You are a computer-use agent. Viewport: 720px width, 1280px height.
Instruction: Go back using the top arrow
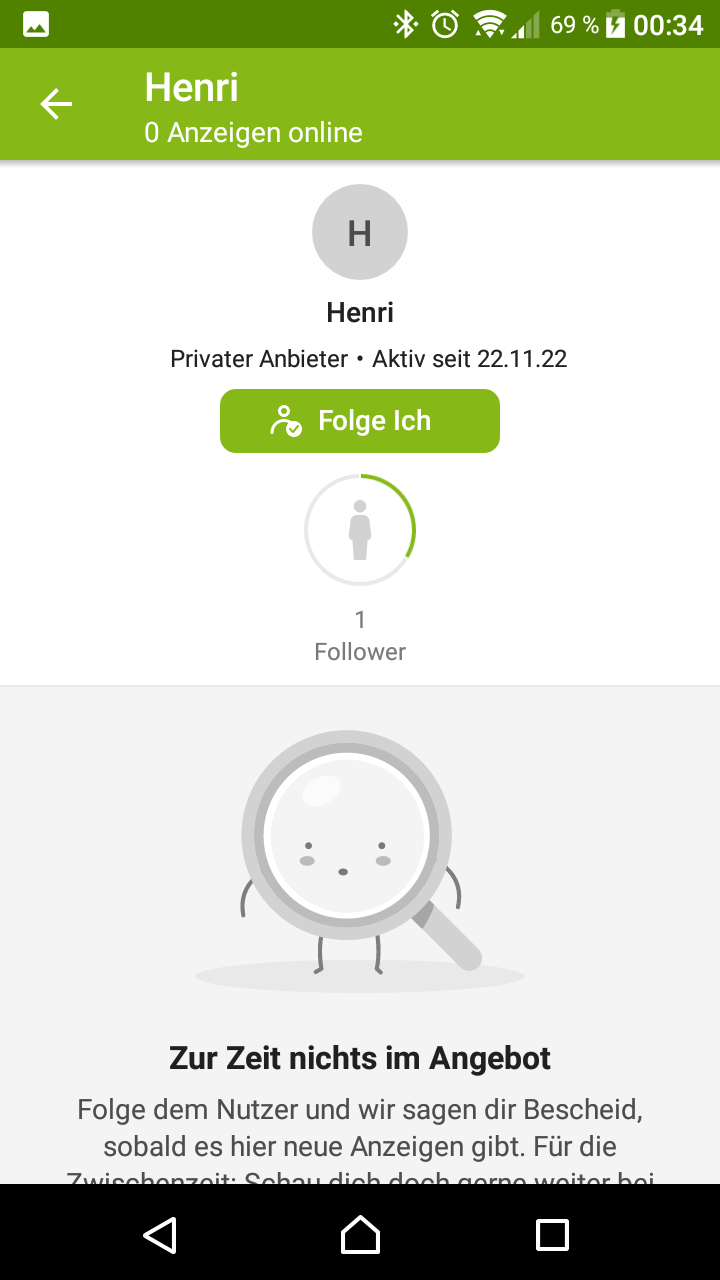pyautogui.click(x=56, y=104)
